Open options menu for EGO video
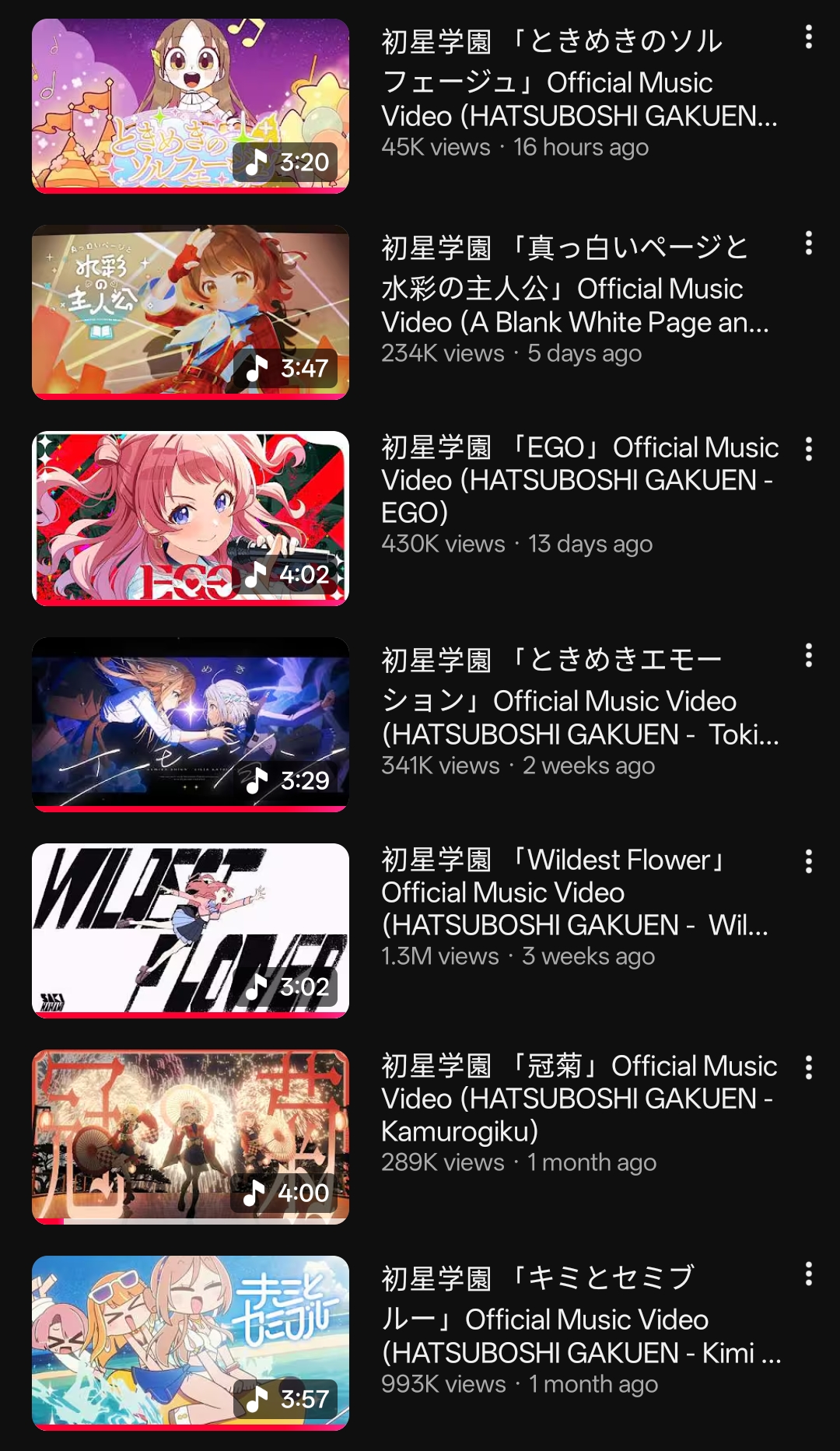840x1451 pixels. 809,449
